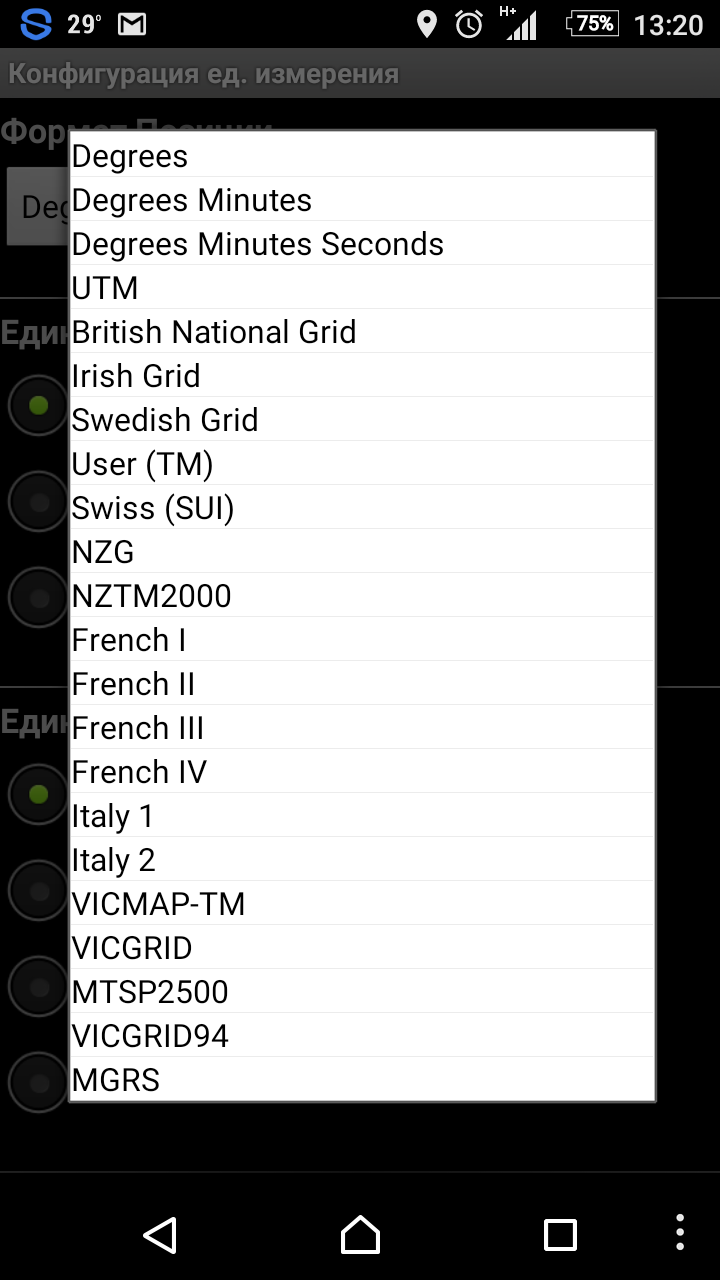
Task: Choose Degrees Minutes format
Action: pos(362,200)
